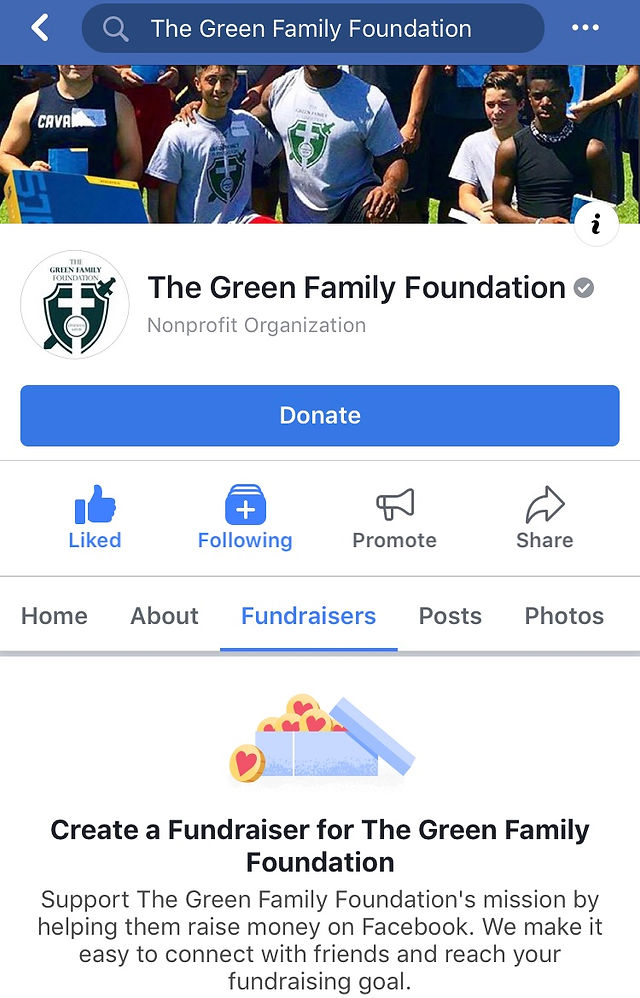
Task: View The Green Family Foundation profile picture
Action: (75, 304)
